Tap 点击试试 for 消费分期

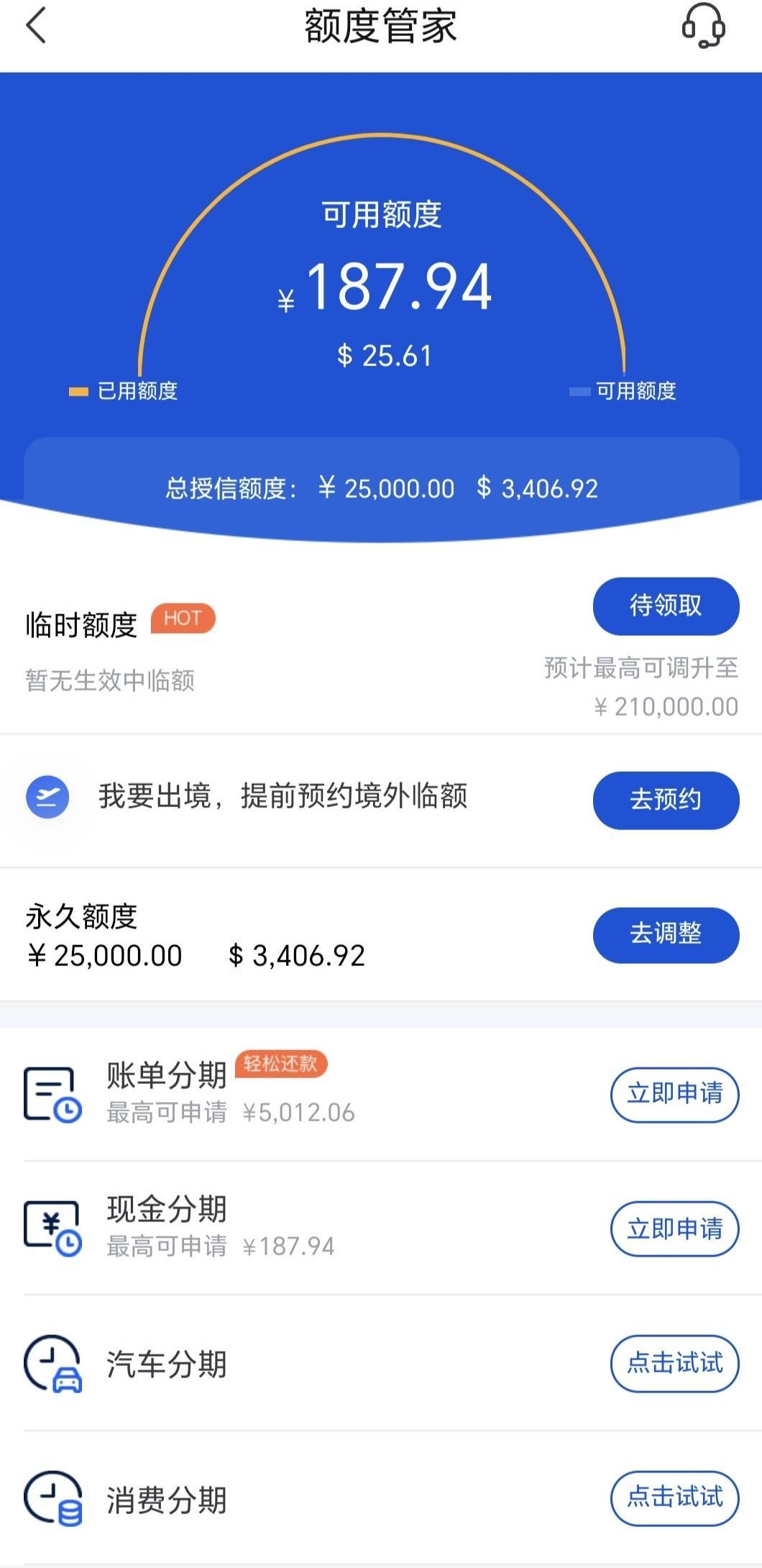(674, 1498)
